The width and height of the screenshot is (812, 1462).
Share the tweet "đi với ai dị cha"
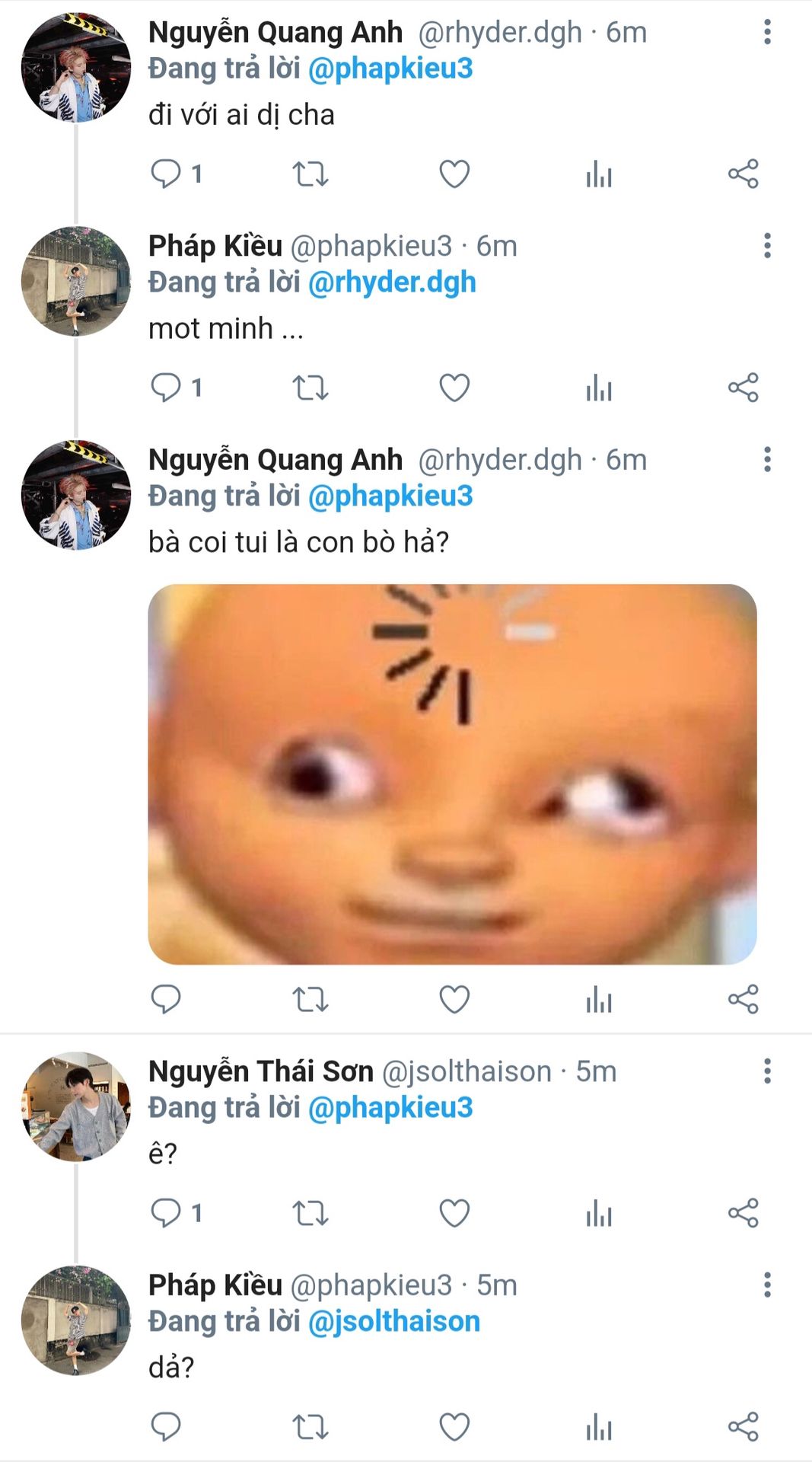pos(744,174)
